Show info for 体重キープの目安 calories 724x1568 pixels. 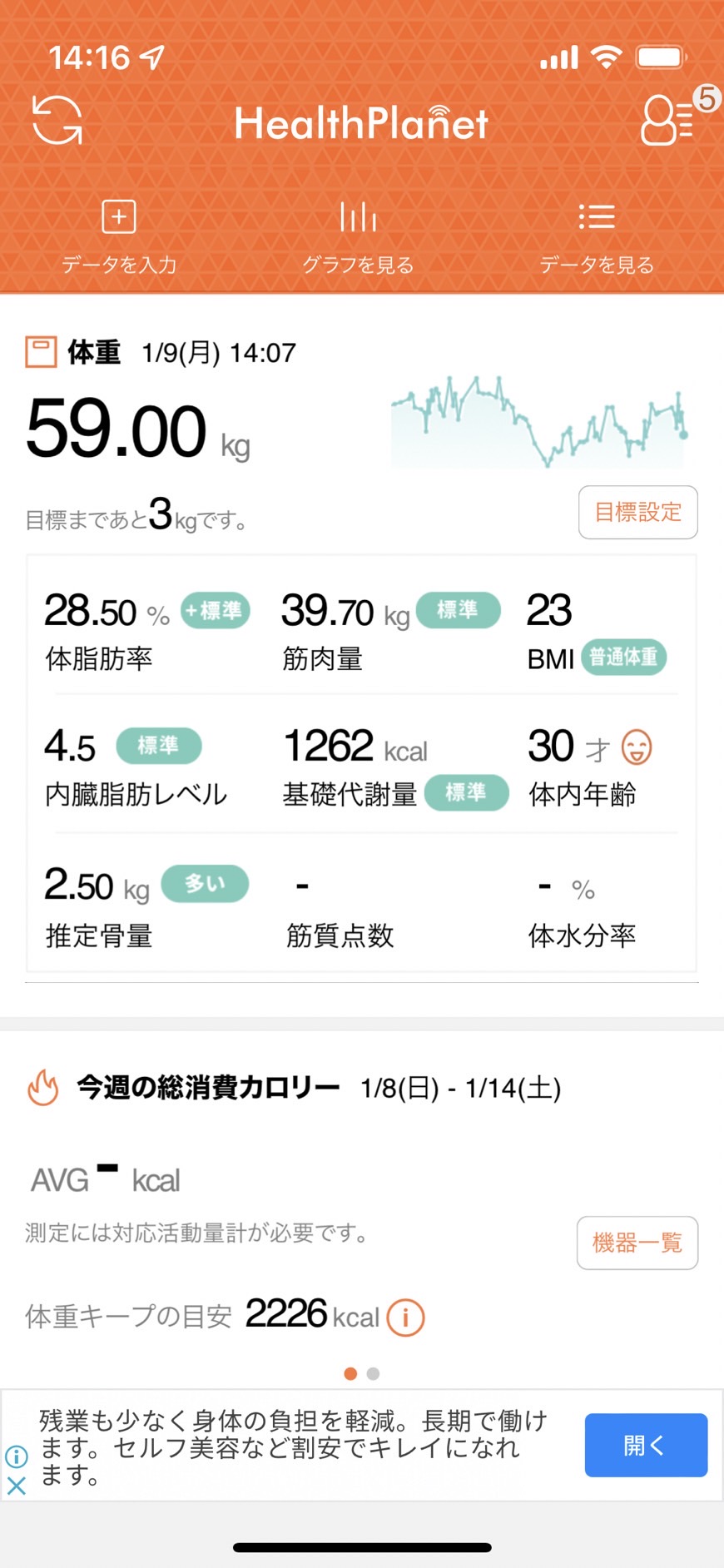(406, 1317)
